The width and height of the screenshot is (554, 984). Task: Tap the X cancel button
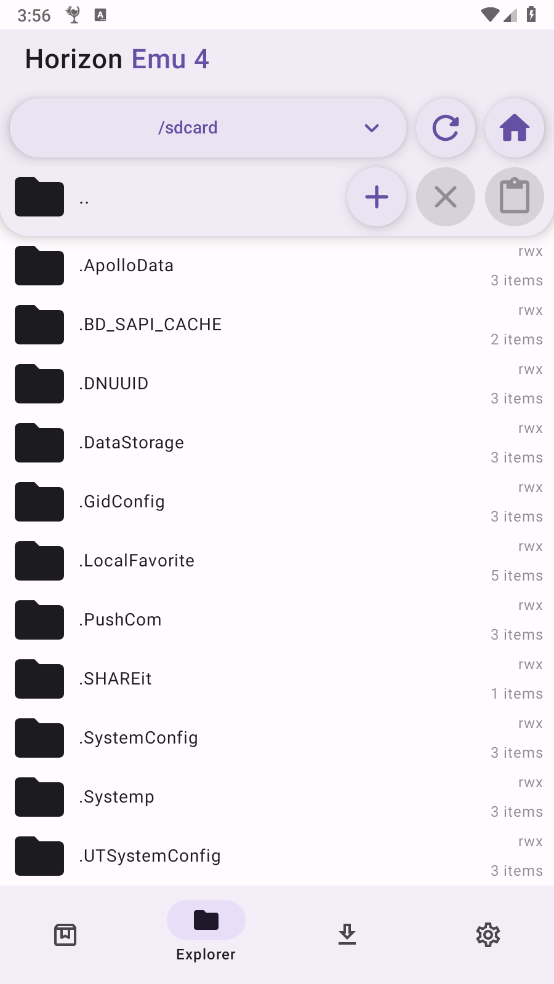coord(445,197)
